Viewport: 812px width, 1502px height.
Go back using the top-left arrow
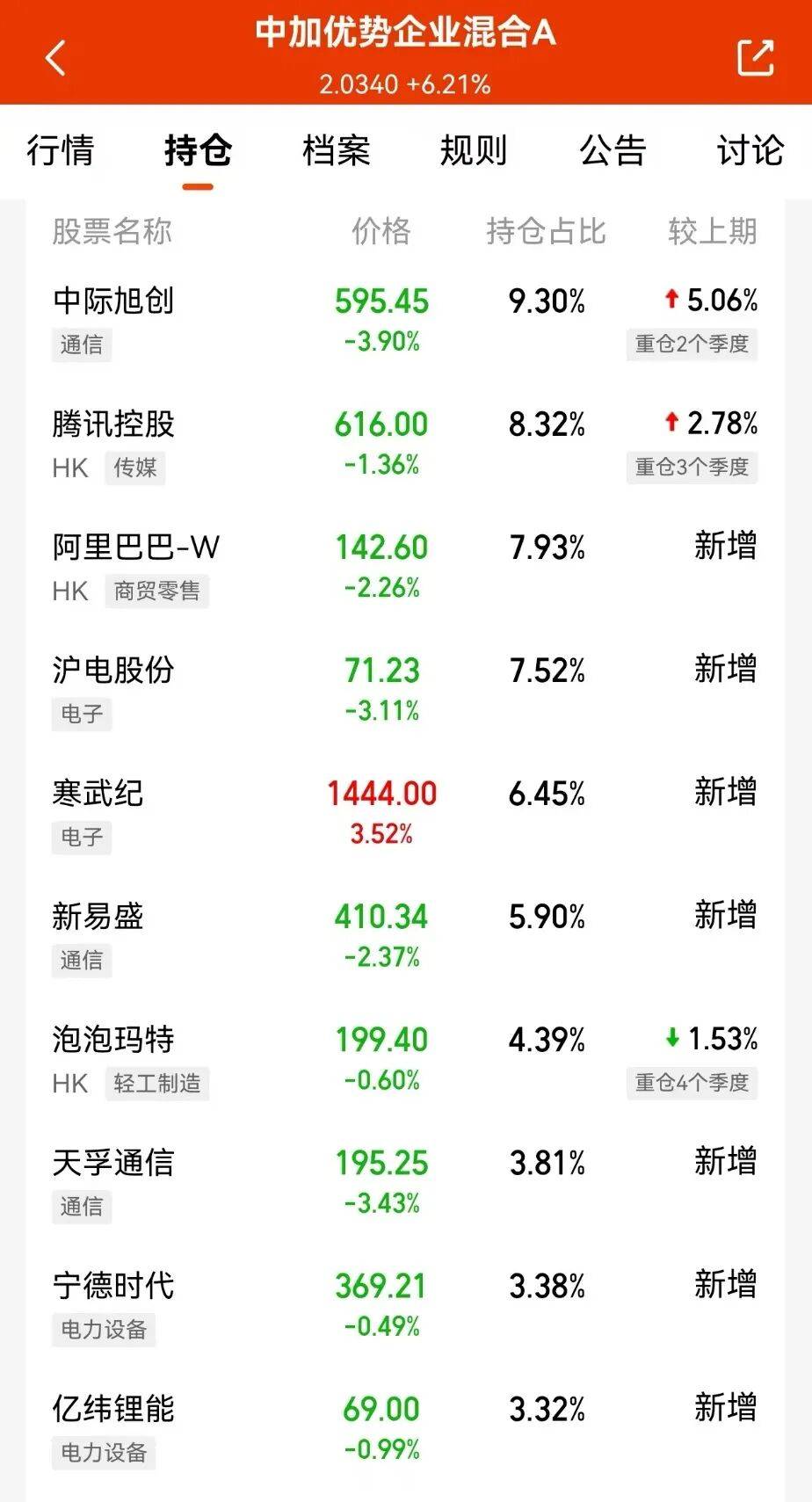coord(55,58)
